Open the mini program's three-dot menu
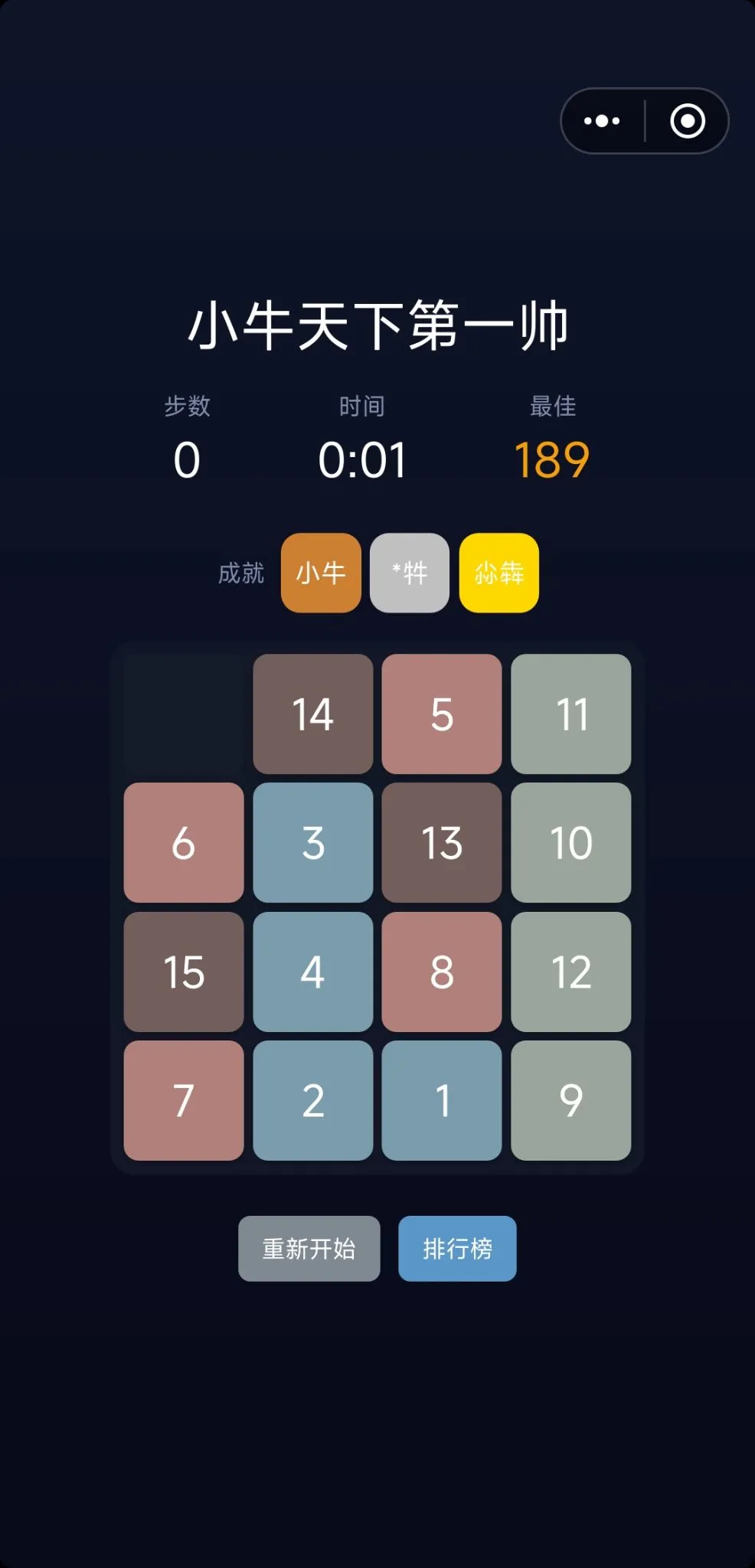Viewport: 755px width, 1568px height. [602, 121]
